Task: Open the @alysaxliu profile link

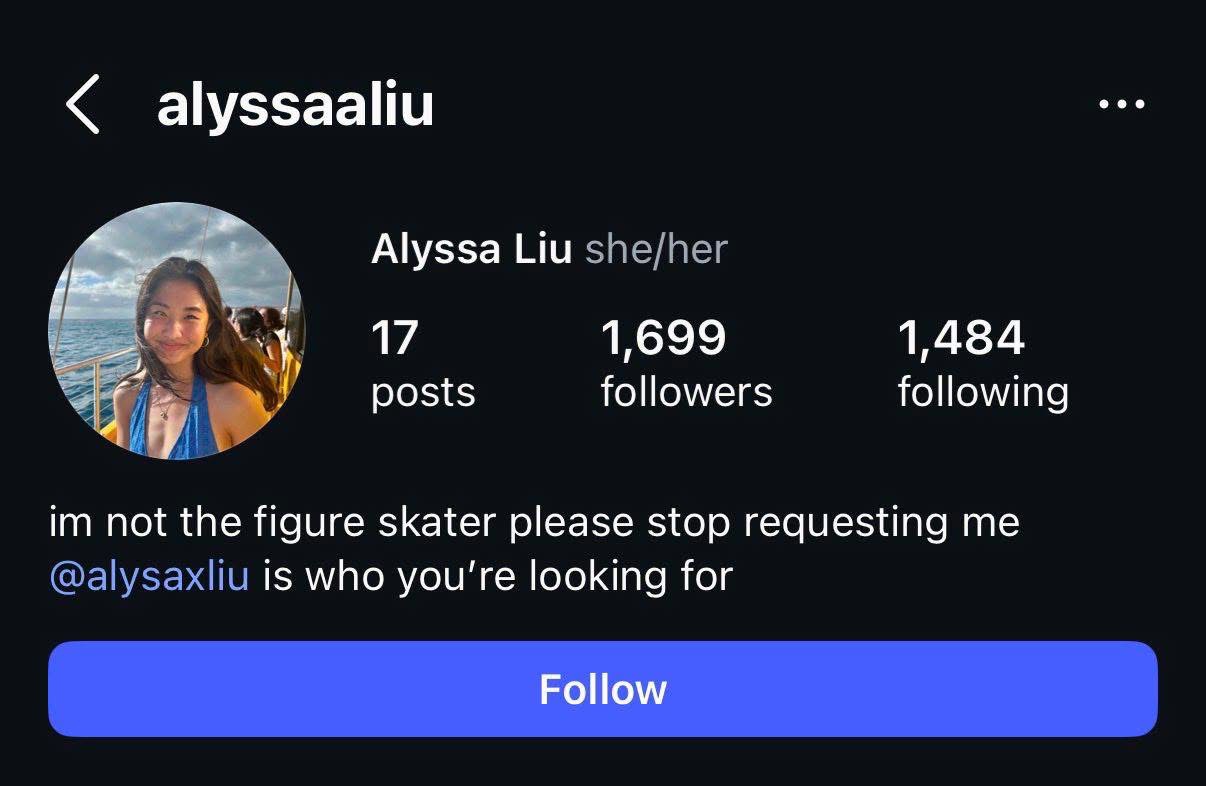Action: point(149,576)
